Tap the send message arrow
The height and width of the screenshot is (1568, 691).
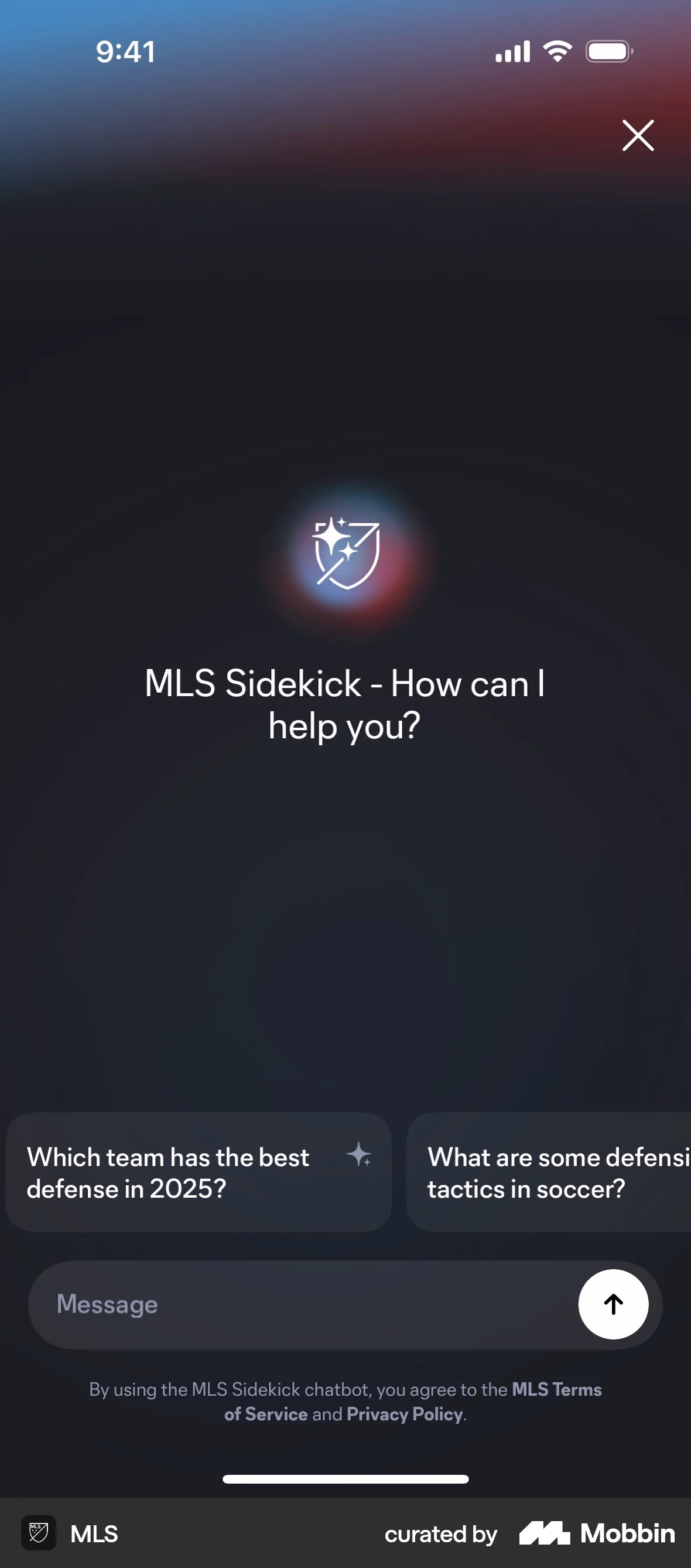tap(613, 1304)
